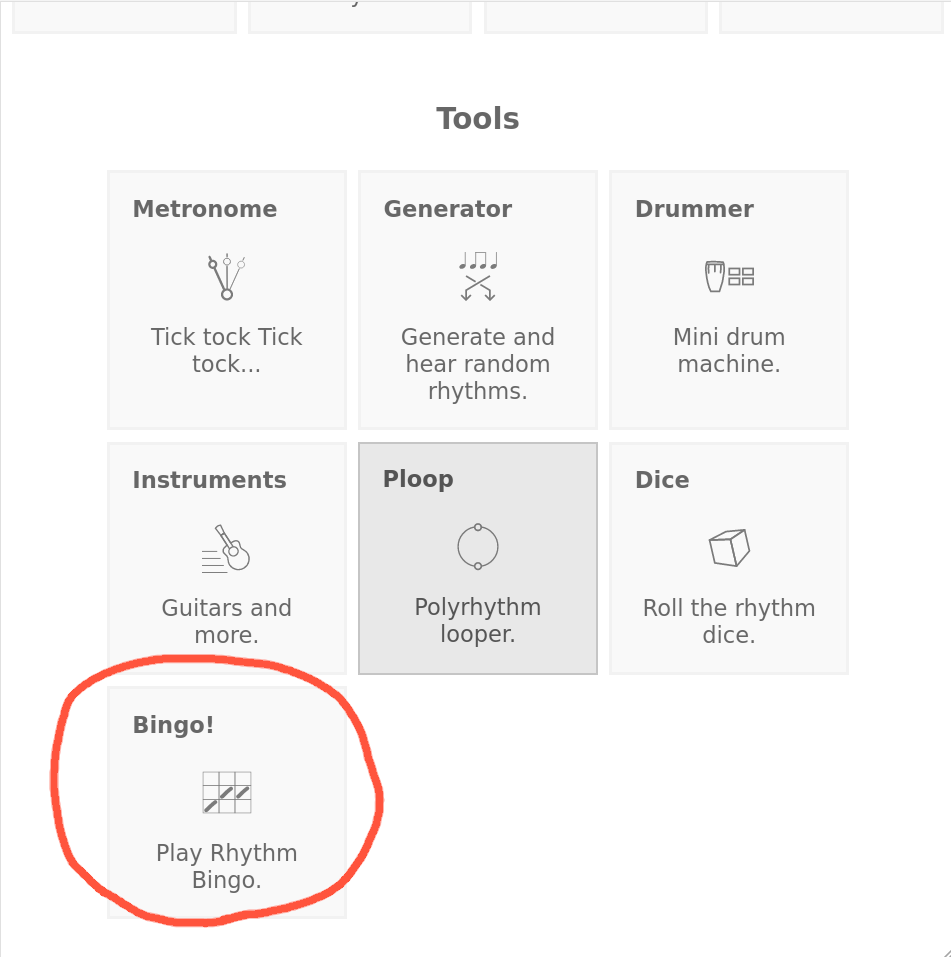Roll the rhythm Dice tool
This screenshot has width=951, height=957.
pyautogui.click(x=729, y=559)
